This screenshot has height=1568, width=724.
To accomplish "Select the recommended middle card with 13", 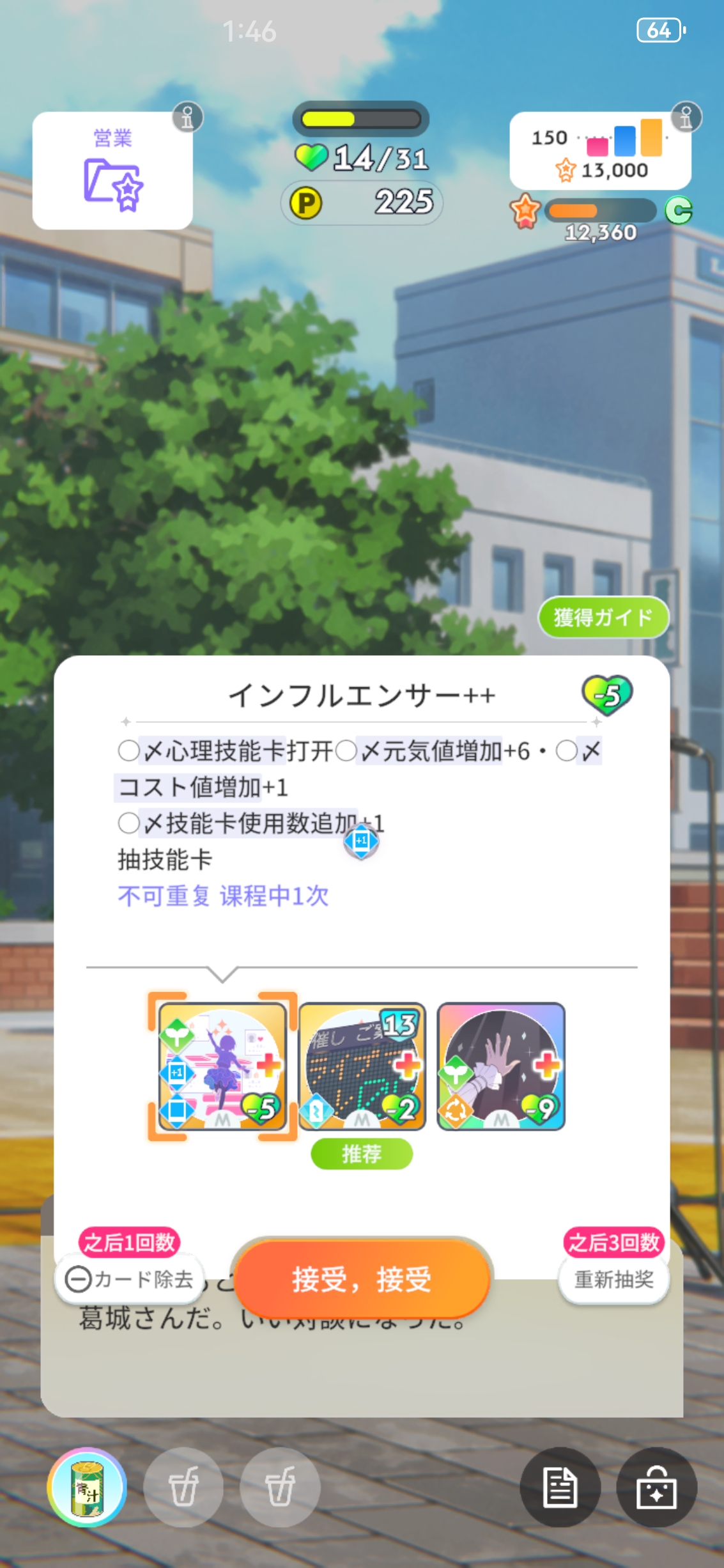I will (x=362, y=1066).
